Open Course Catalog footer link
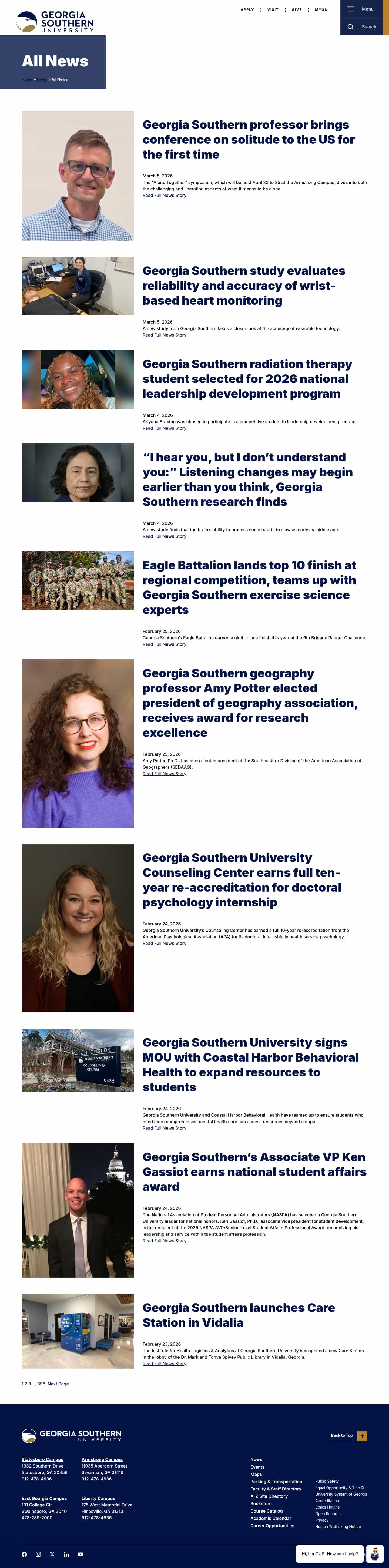This screenshot has width=389, height=1568. pos(266,1511)
